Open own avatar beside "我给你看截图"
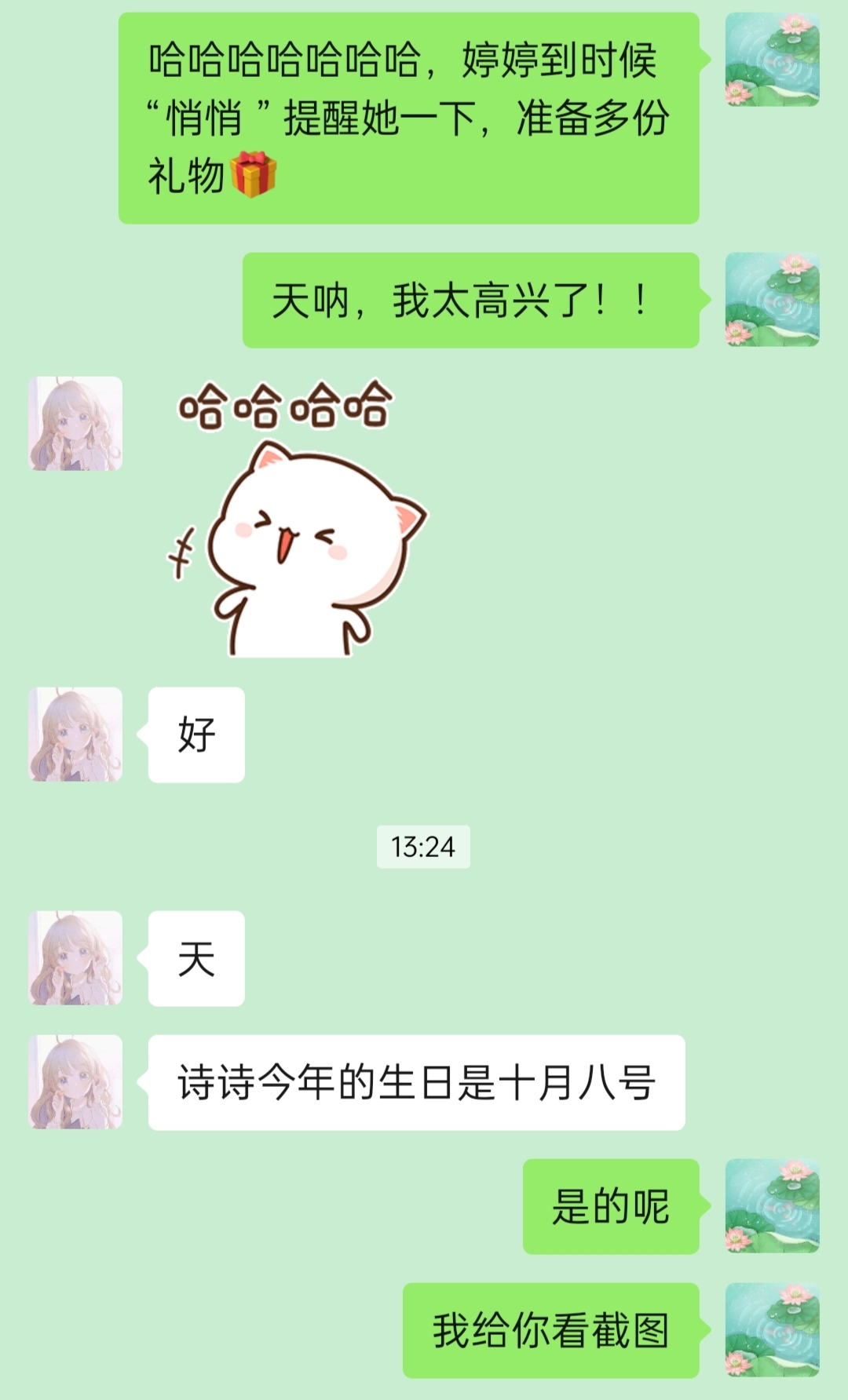This screenshot has width=848, height=1400. [x=772, y=1330]
